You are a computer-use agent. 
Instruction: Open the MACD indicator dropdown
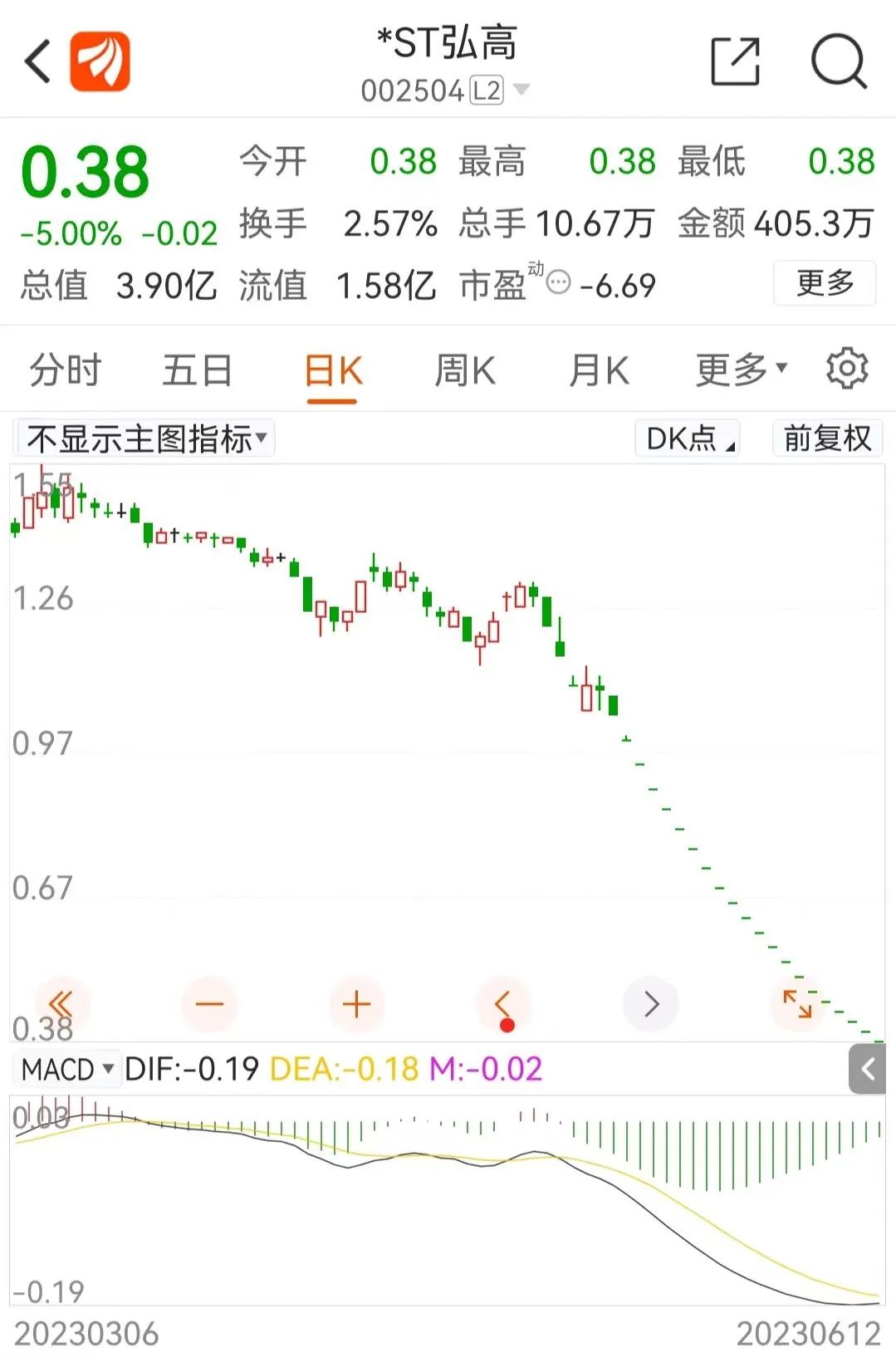[x=66, y=1069]
